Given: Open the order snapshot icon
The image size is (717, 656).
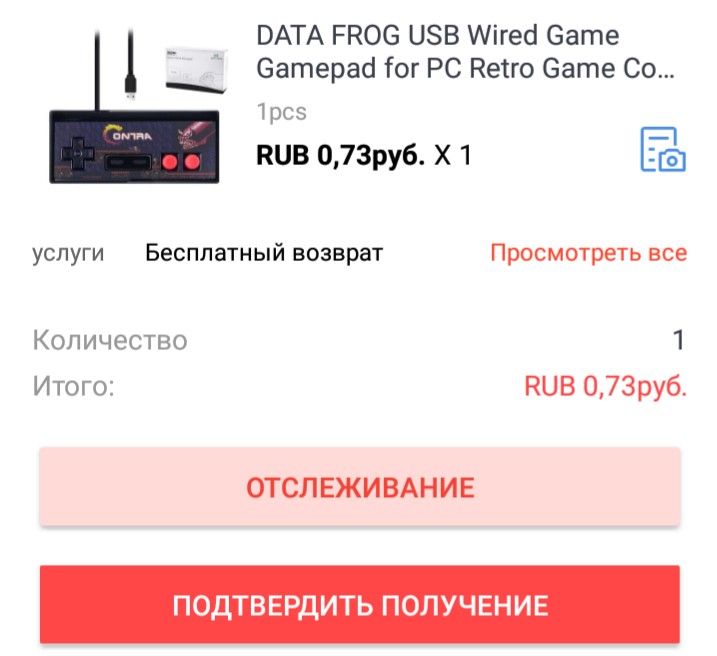Looking at the screenshot, I should pyautogui.click(x=662, y=149).
